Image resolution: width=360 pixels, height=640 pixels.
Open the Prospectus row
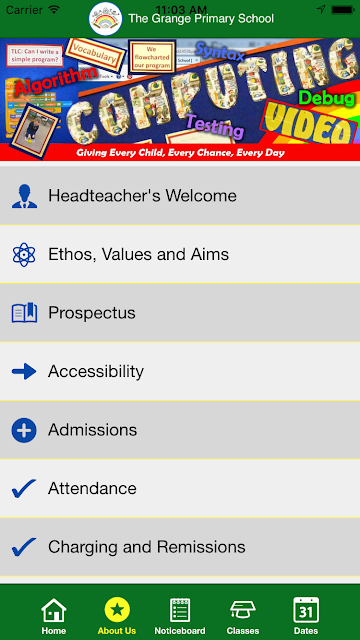180,313
